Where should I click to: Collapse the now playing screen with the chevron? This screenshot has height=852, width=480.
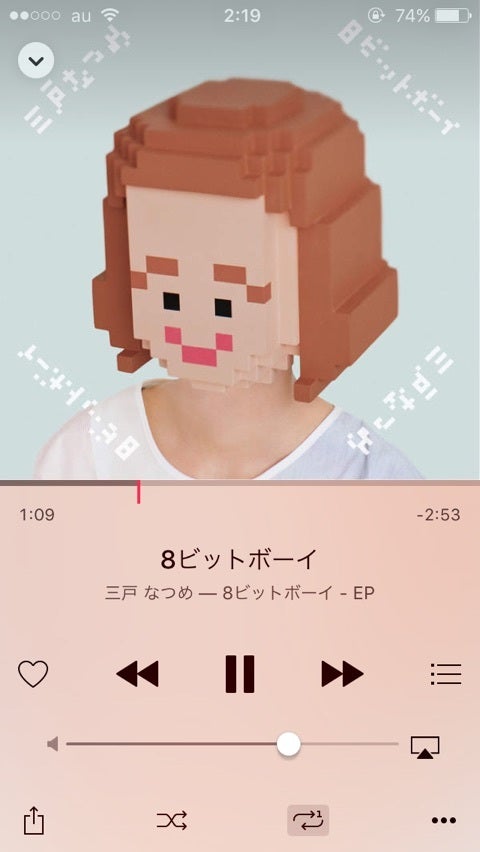[36, 60]
